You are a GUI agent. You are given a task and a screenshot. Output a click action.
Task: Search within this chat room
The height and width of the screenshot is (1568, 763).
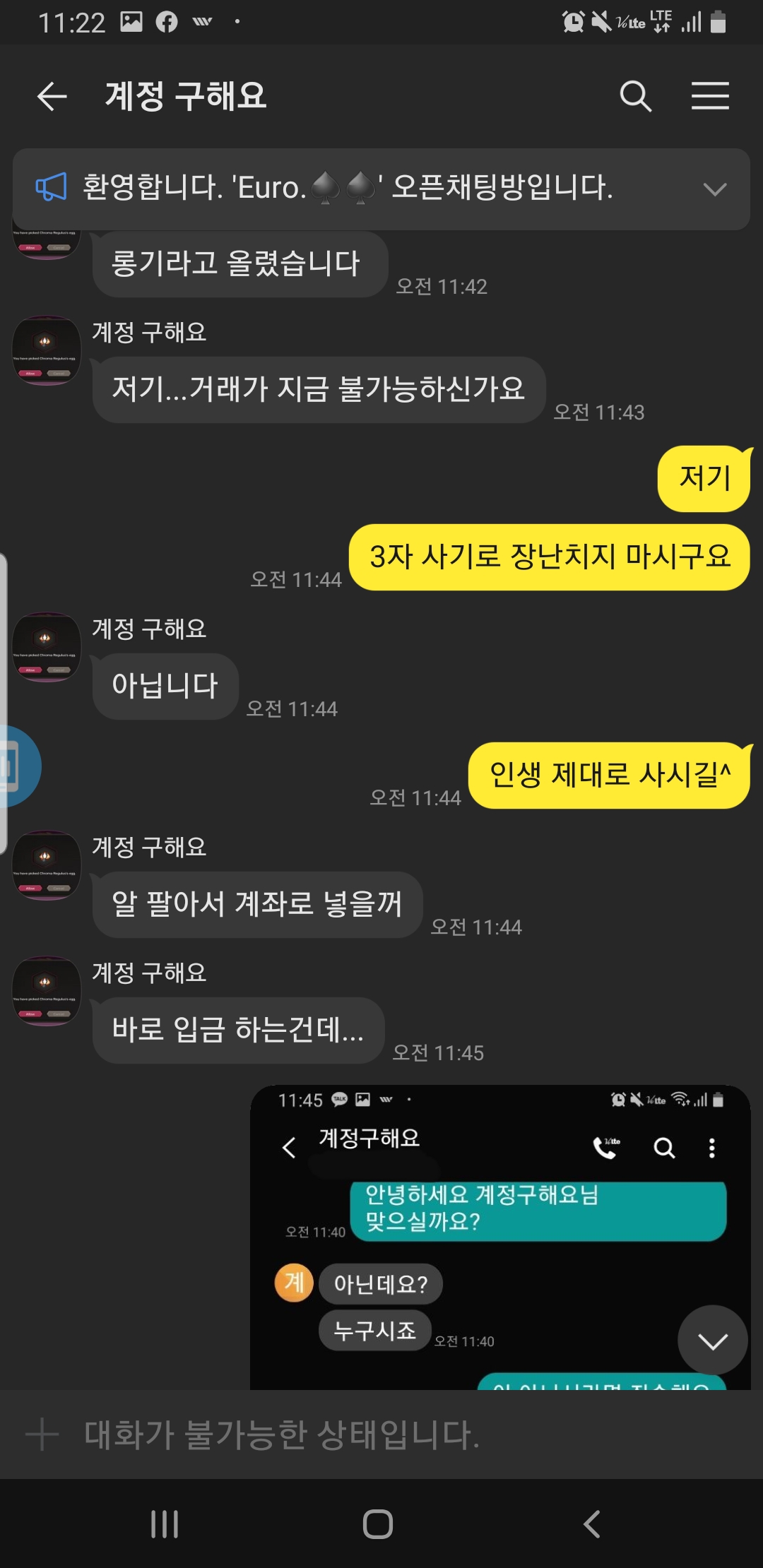tap(635, 96)
